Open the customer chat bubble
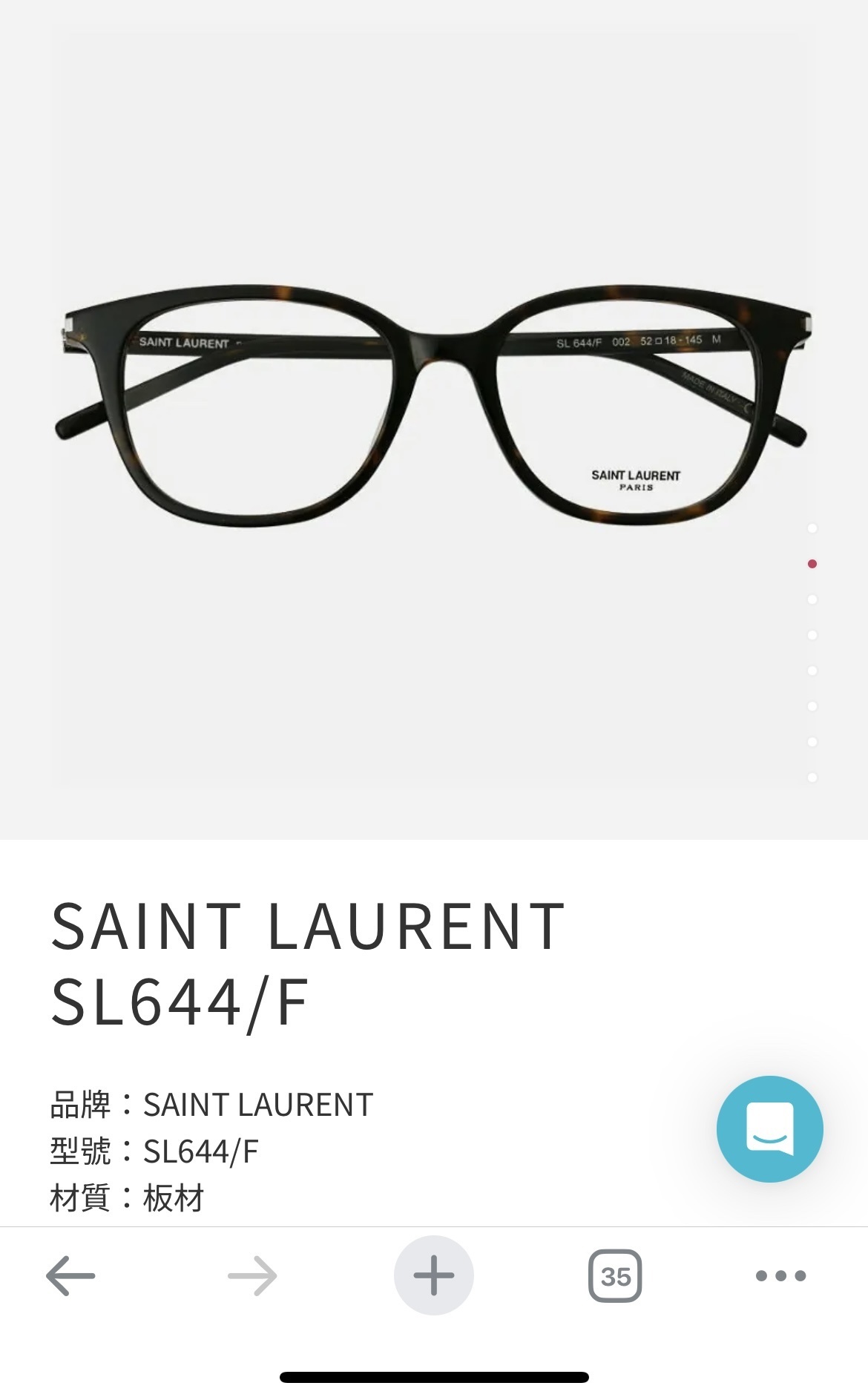 point(770,1128)
